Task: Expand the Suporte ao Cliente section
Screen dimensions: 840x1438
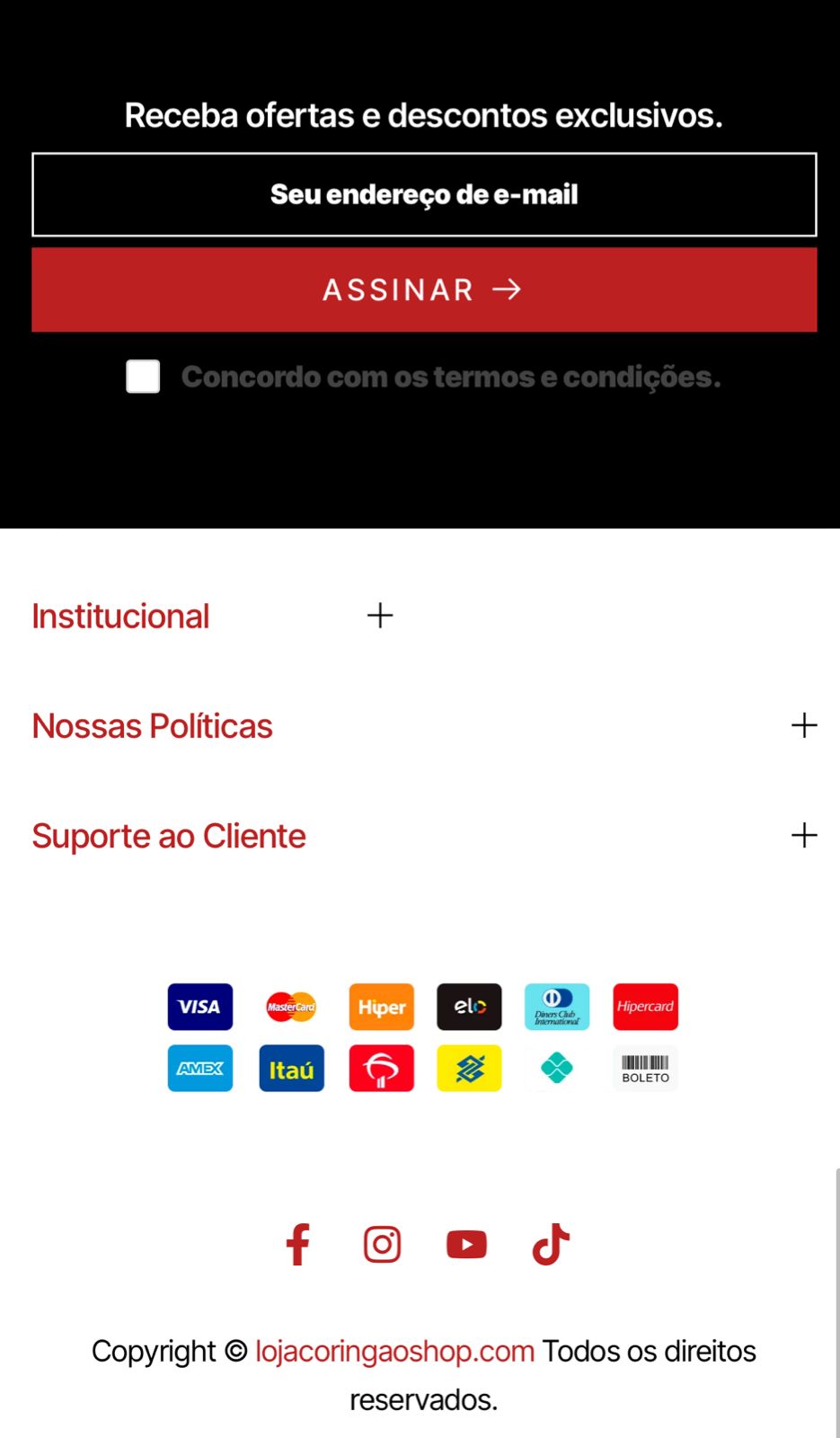Action: [804, 836]
